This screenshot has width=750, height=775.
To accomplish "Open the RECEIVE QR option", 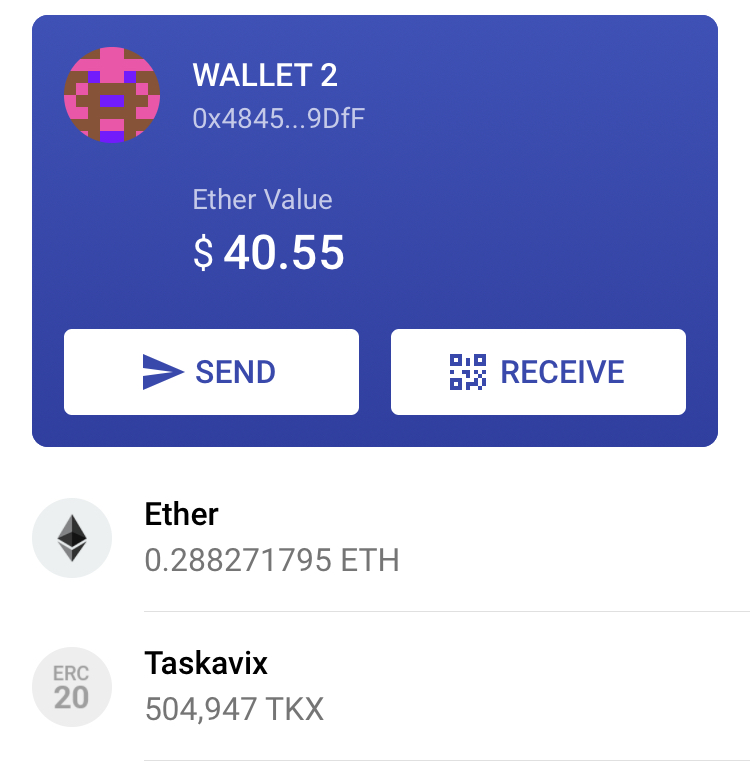I will (x=538, y=372).
